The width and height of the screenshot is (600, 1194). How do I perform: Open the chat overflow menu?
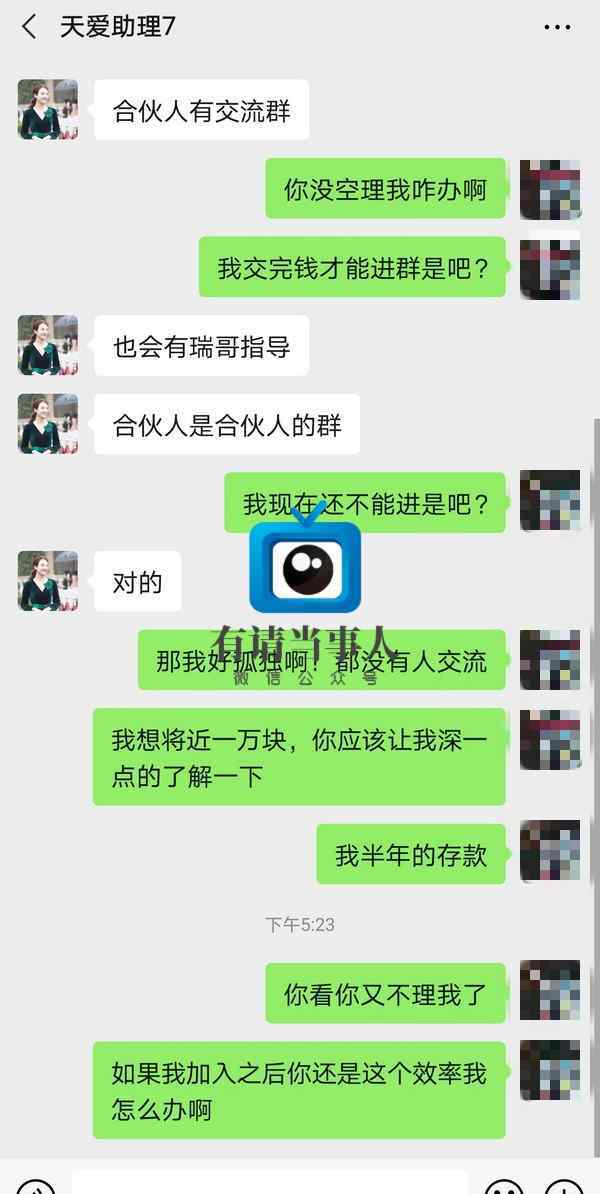(557, 27)
